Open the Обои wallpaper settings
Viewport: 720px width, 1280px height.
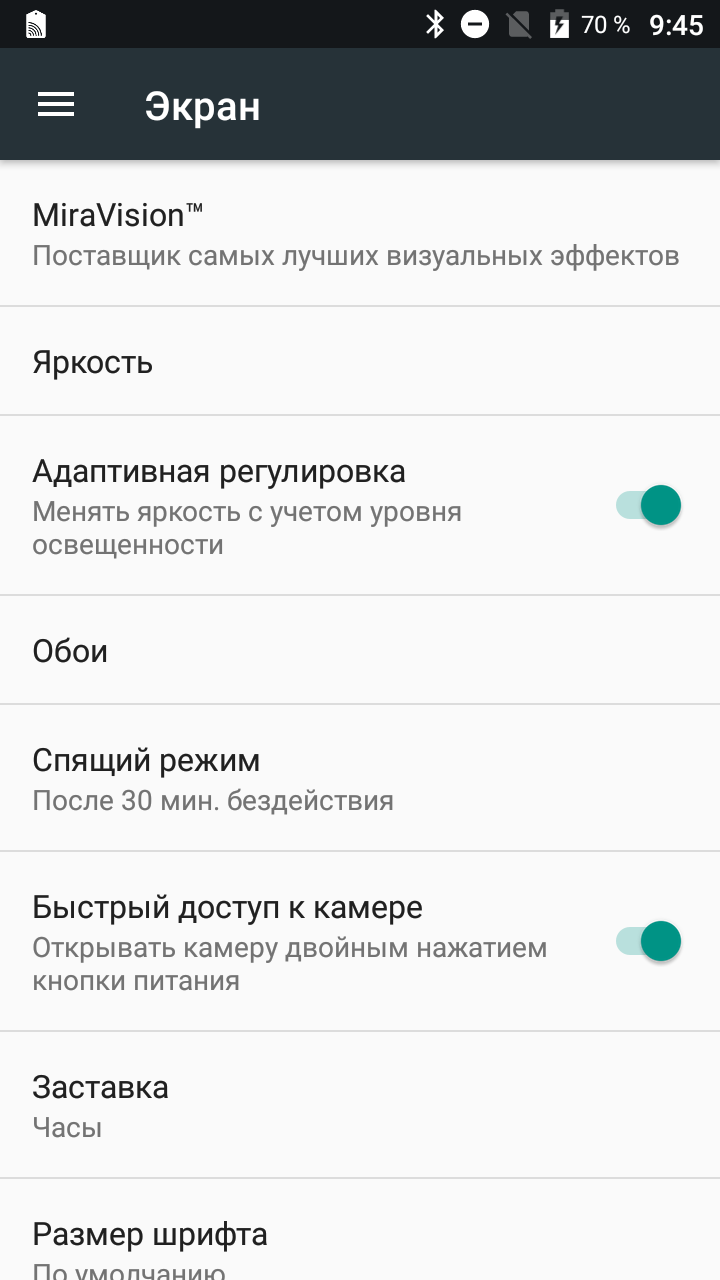pyautogui.click(x=360, y=650)
